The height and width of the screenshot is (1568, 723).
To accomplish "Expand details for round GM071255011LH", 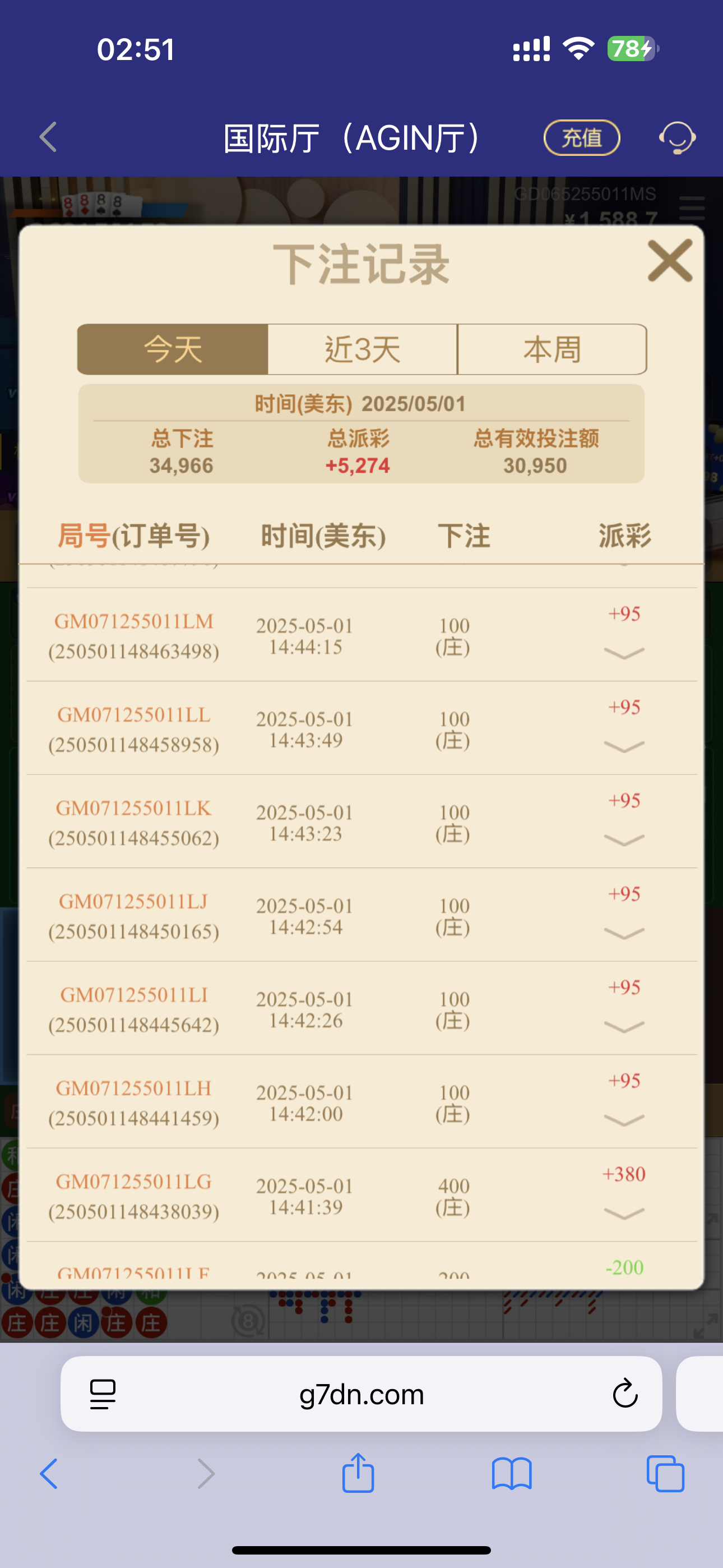I will [x=624, y=1120].
